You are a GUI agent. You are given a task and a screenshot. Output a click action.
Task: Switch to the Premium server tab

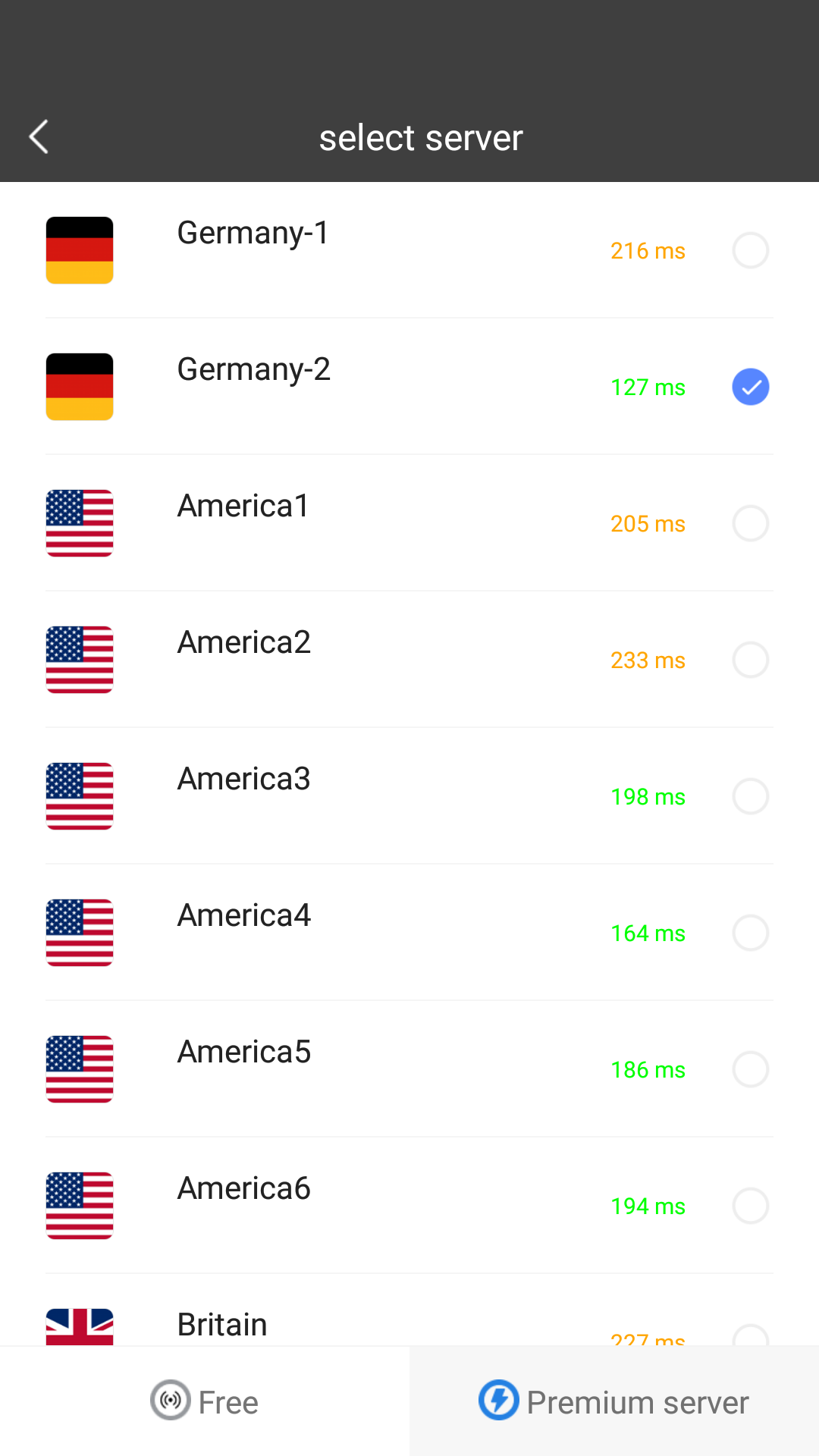pos(614,1401)
